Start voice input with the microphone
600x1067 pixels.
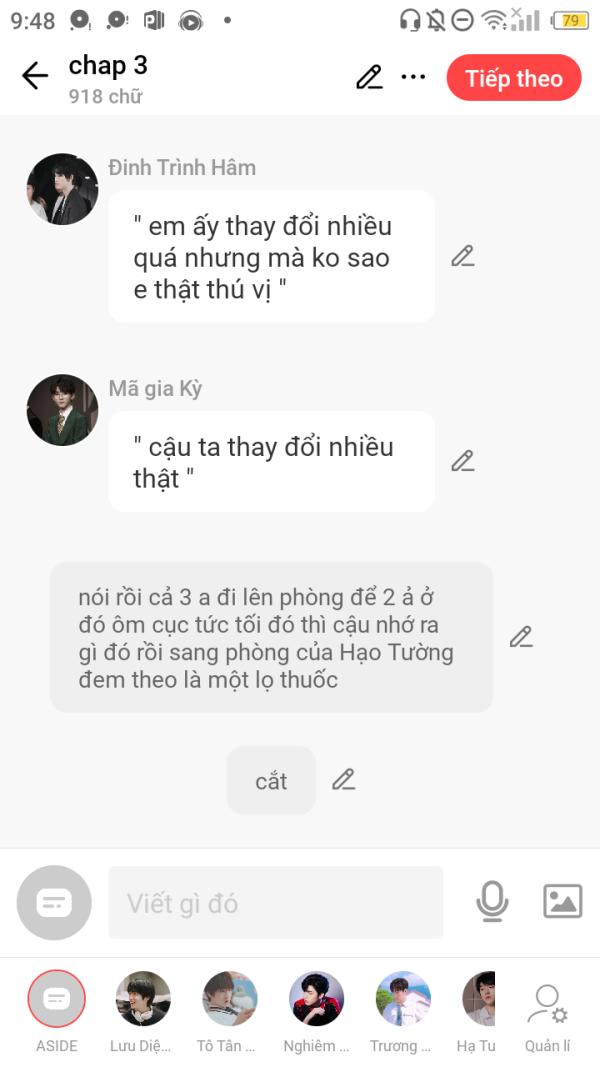click(492, 901)
